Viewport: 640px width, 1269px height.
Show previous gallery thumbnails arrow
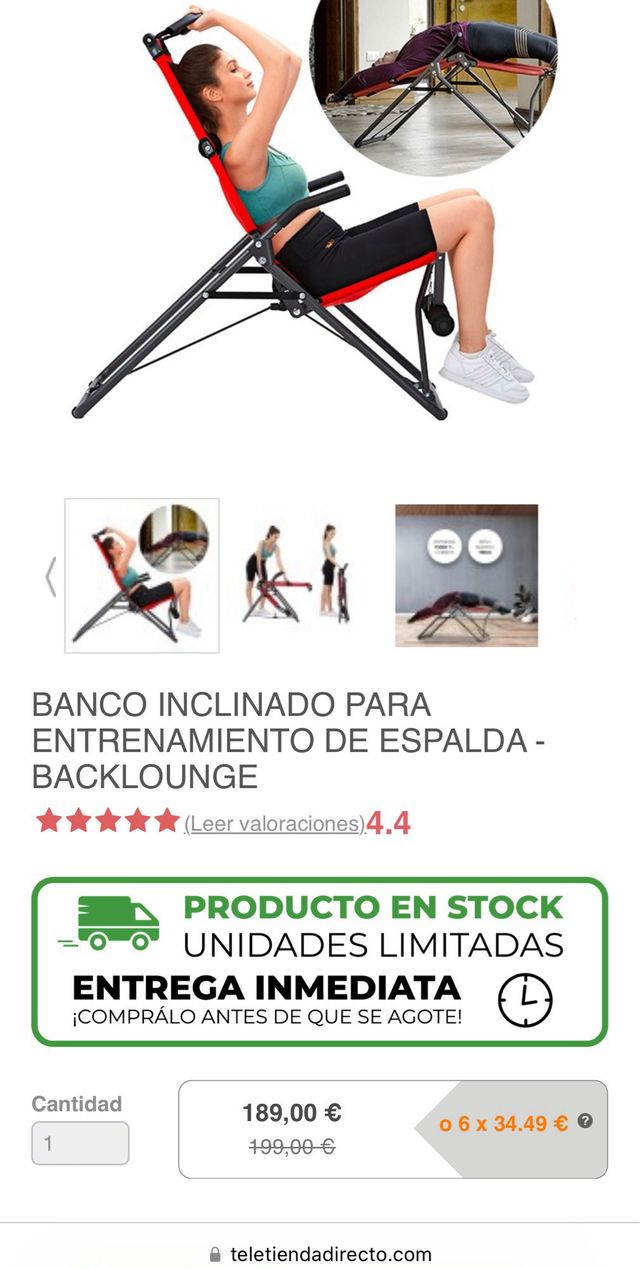point(50,577)
